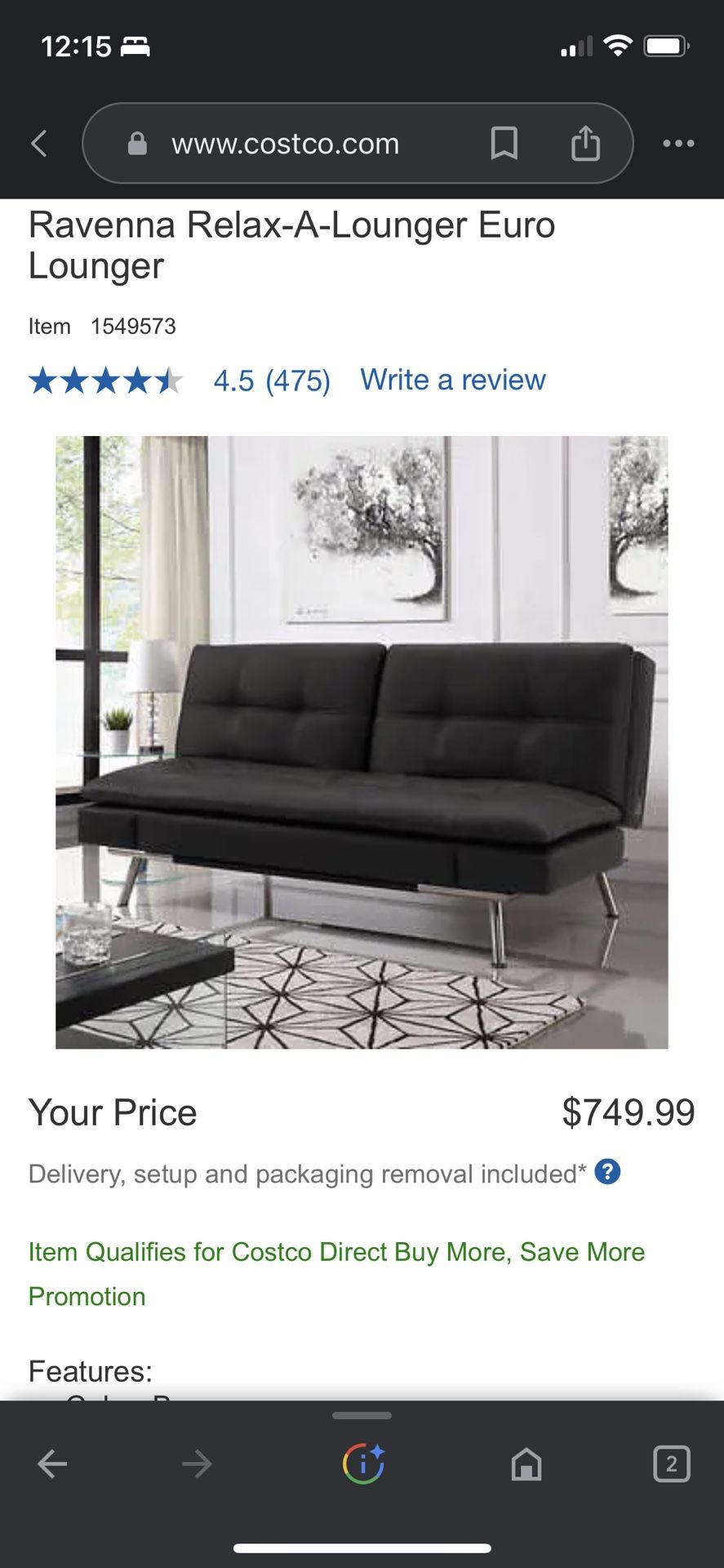Tap the Google assistant icon
This screenshot has width=724, height=1568.
[x=362, y=1463]
